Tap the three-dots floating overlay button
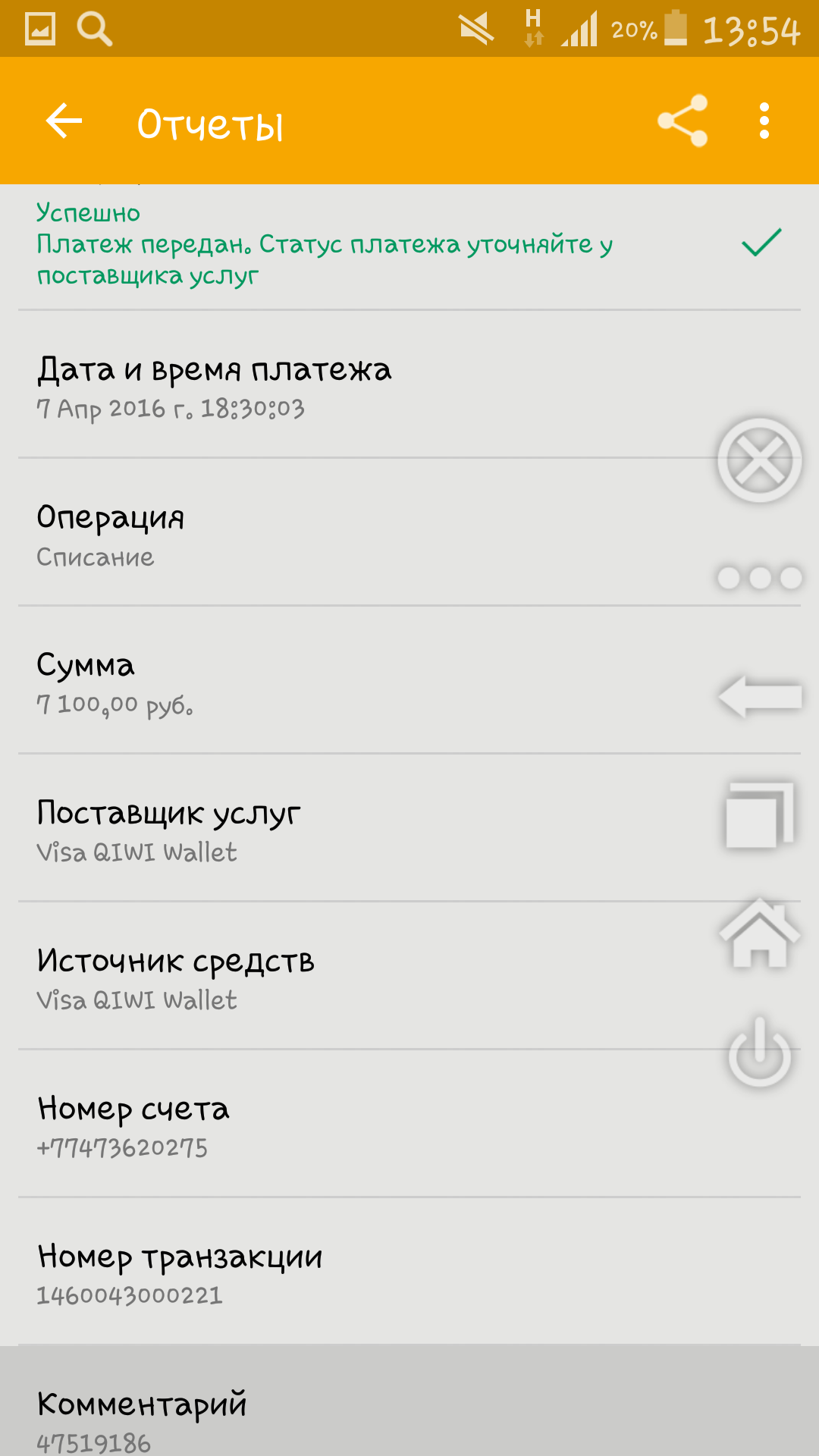 (760, 578)
